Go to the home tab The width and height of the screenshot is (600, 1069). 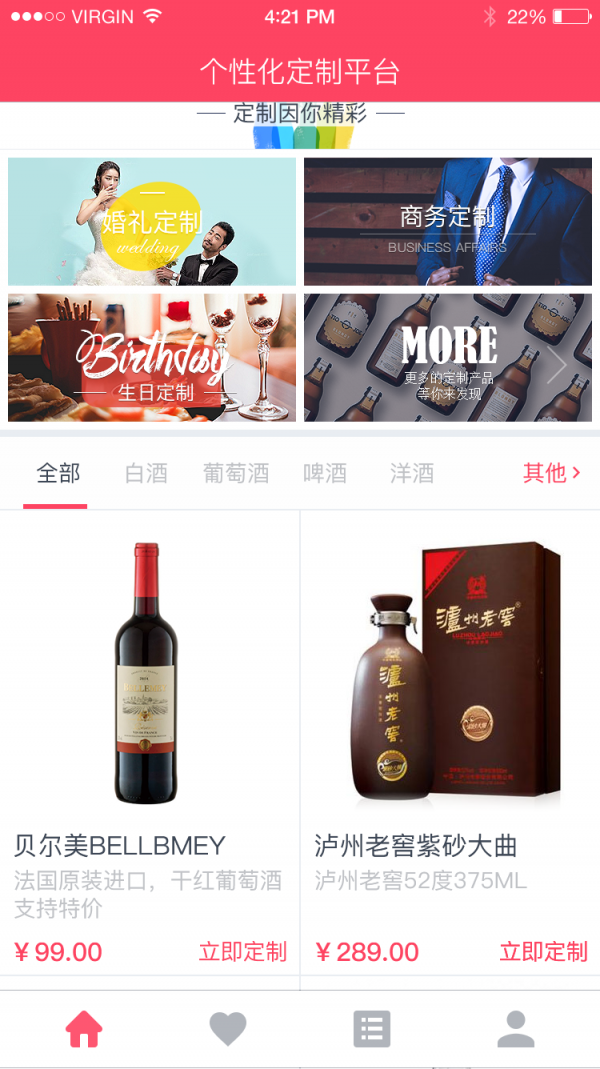84,1029
